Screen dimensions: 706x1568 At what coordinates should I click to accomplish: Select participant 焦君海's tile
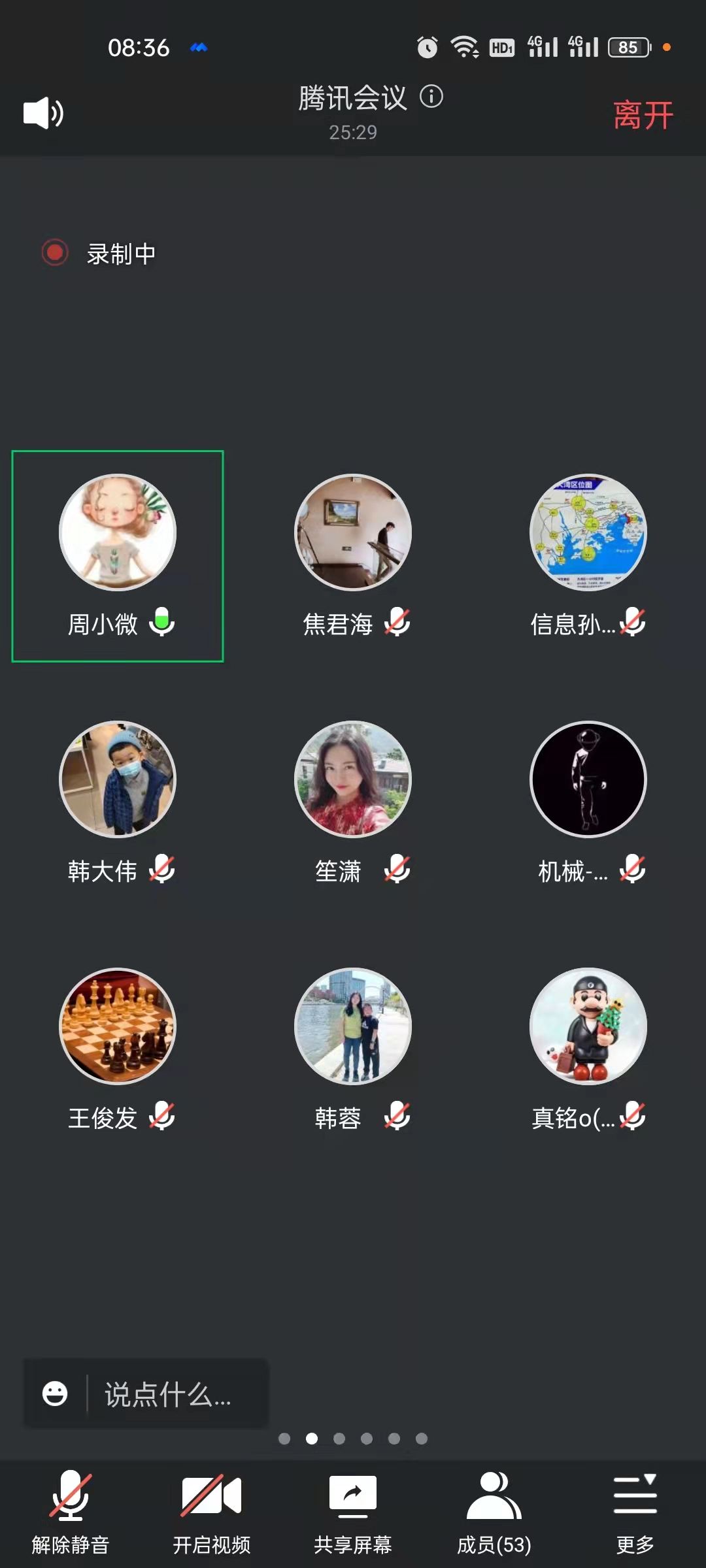pos(353,555)
